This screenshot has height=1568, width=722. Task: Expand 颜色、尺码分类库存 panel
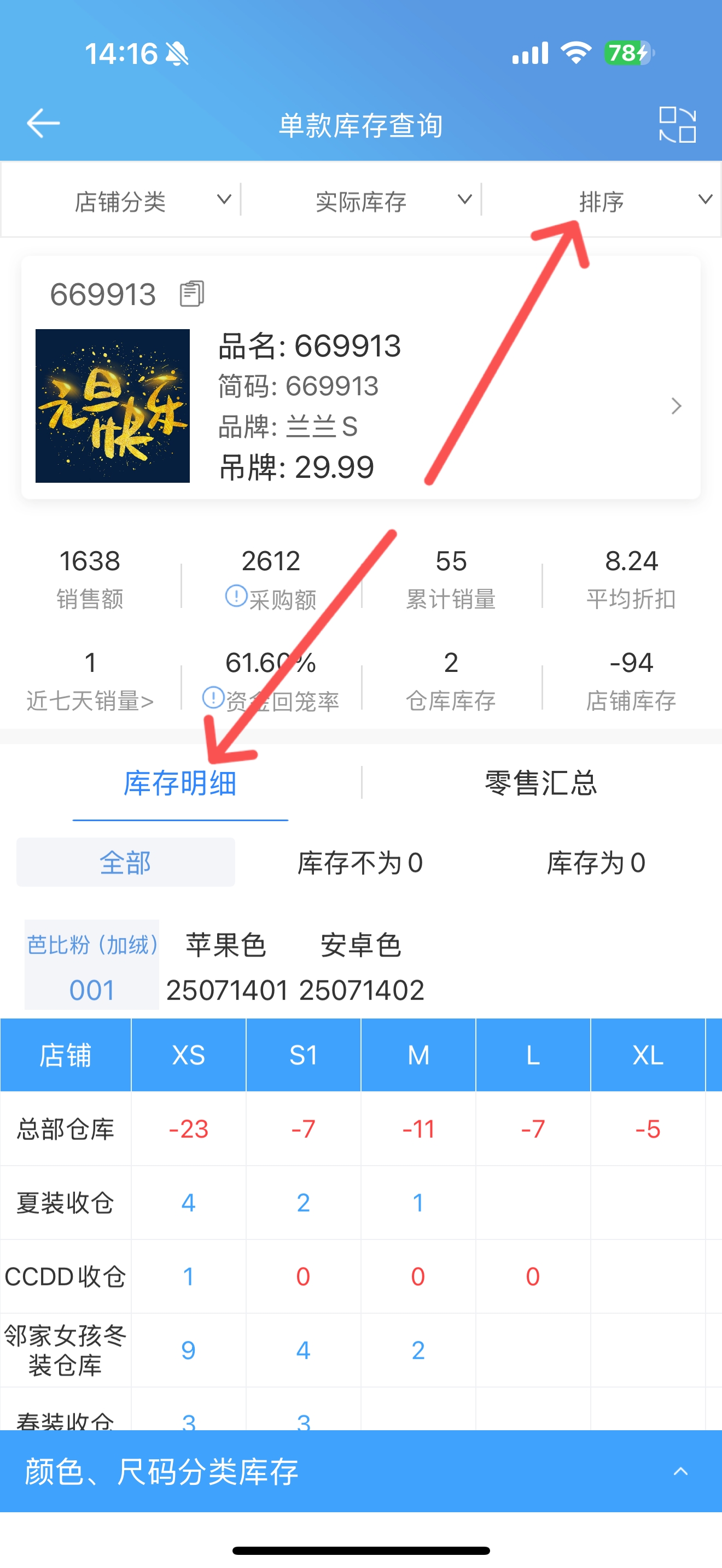361,1471
